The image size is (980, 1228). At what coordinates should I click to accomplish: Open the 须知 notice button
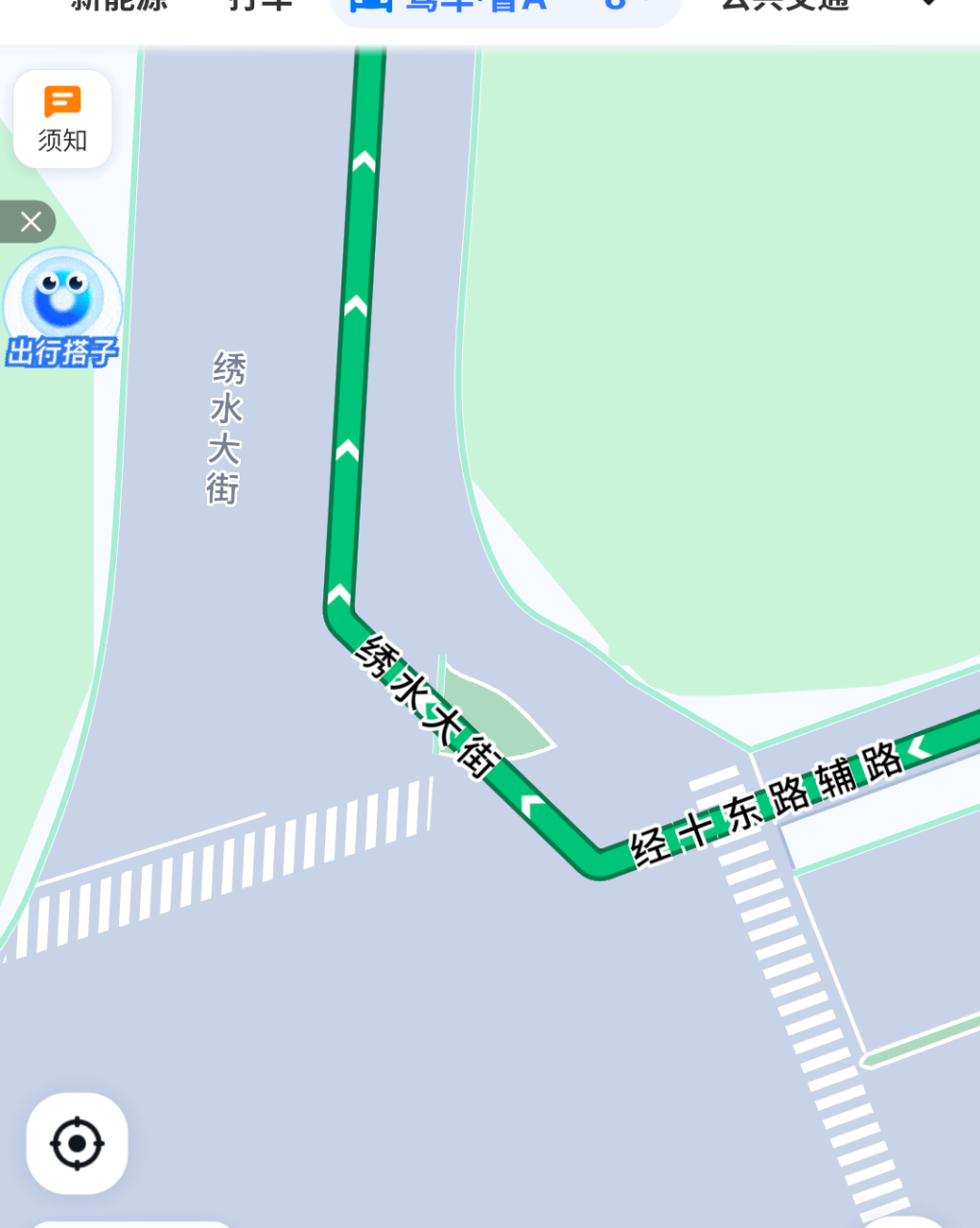pyautogui.click(x=62, y=120)
